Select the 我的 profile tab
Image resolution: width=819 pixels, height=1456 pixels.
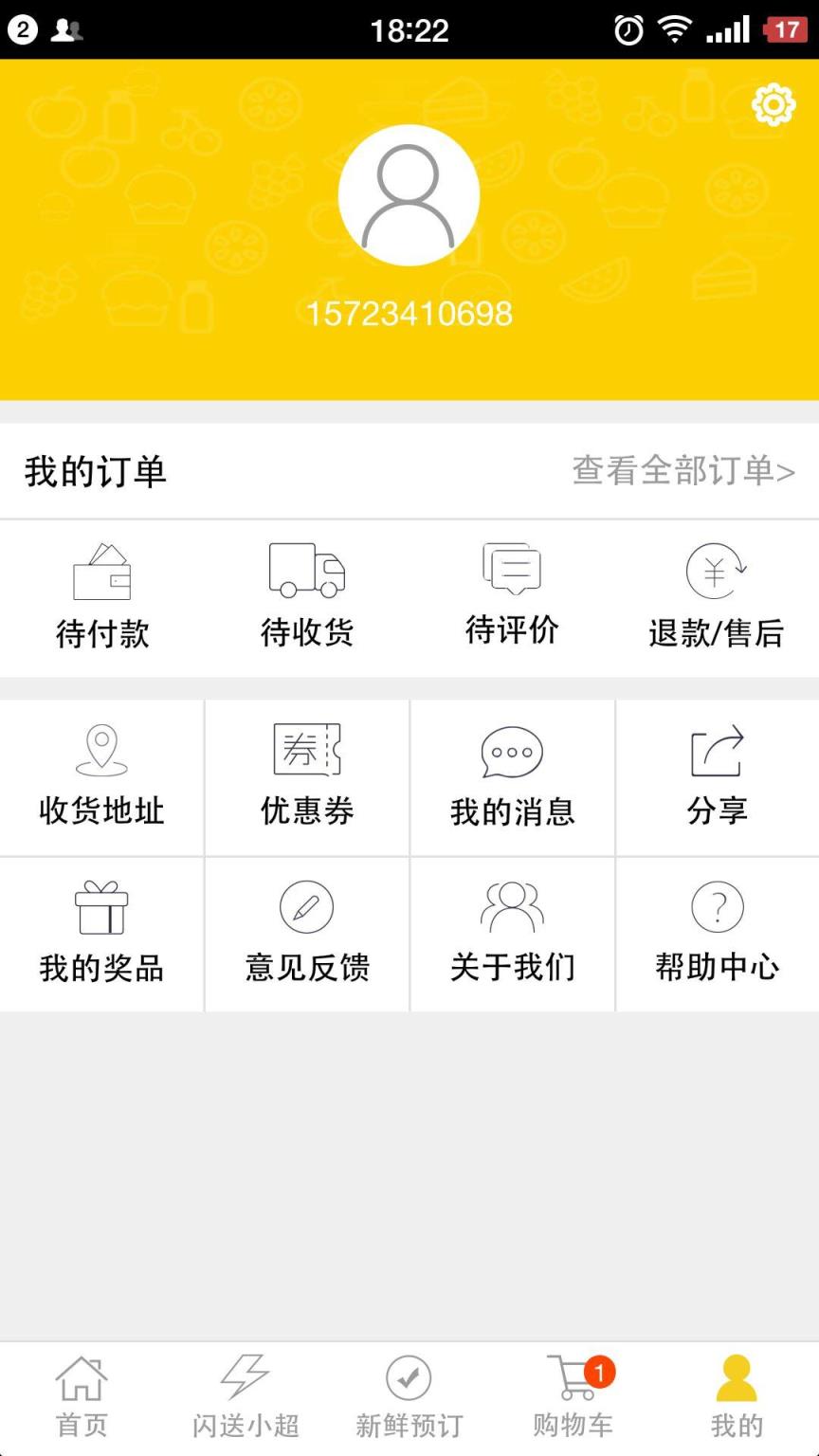tap(737, 1398)
